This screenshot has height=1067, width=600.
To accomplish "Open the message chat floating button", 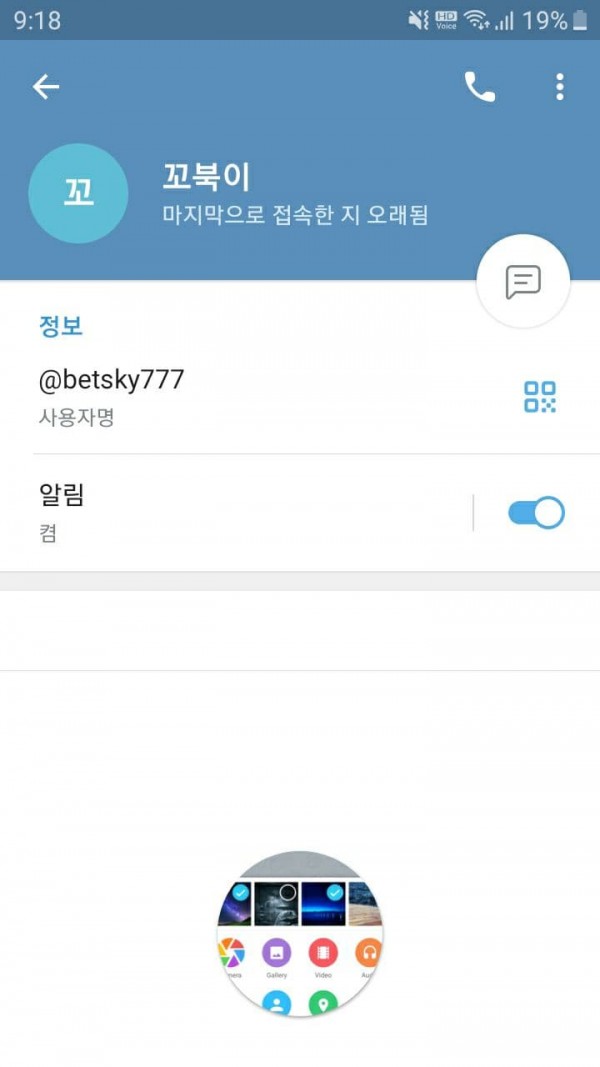I will click(522, 281).
